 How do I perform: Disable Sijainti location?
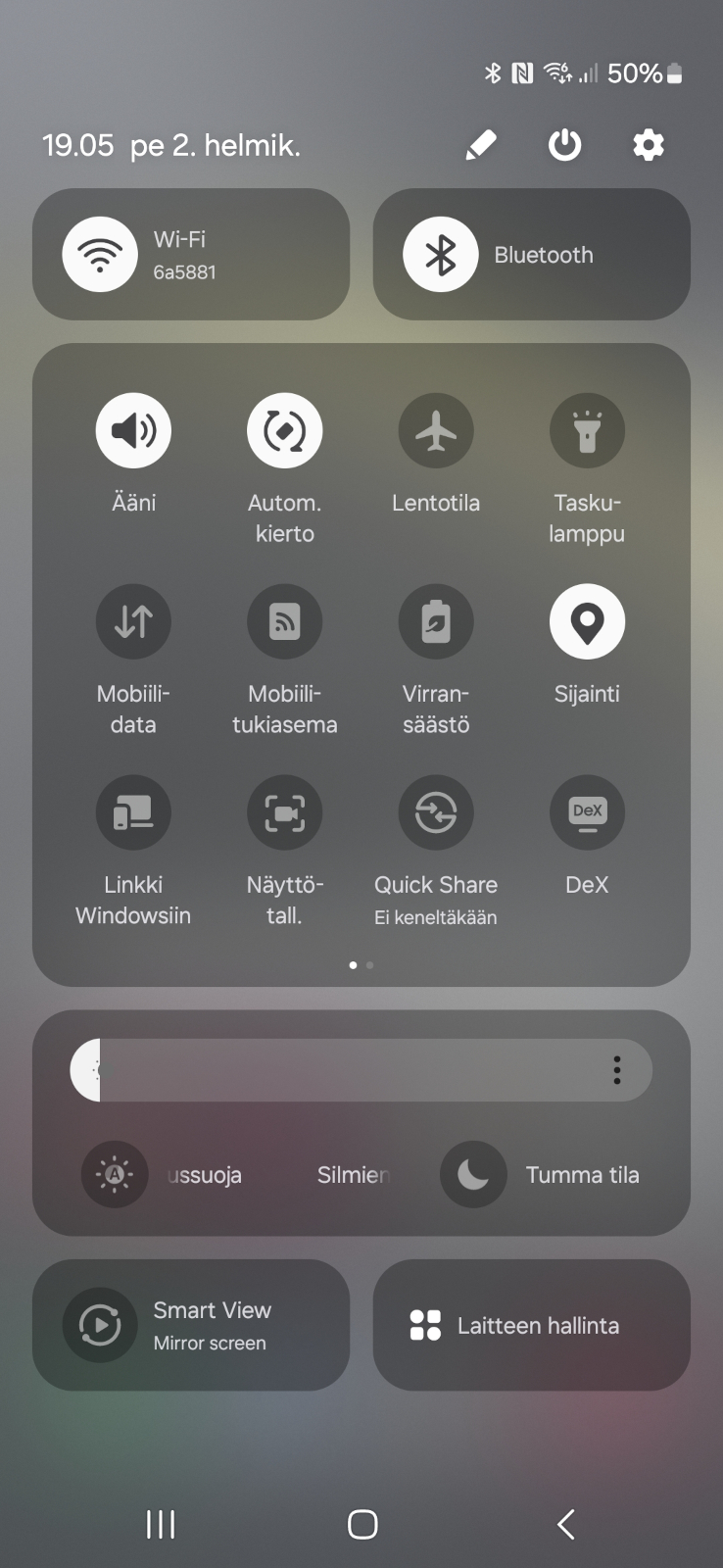point(587,621)
